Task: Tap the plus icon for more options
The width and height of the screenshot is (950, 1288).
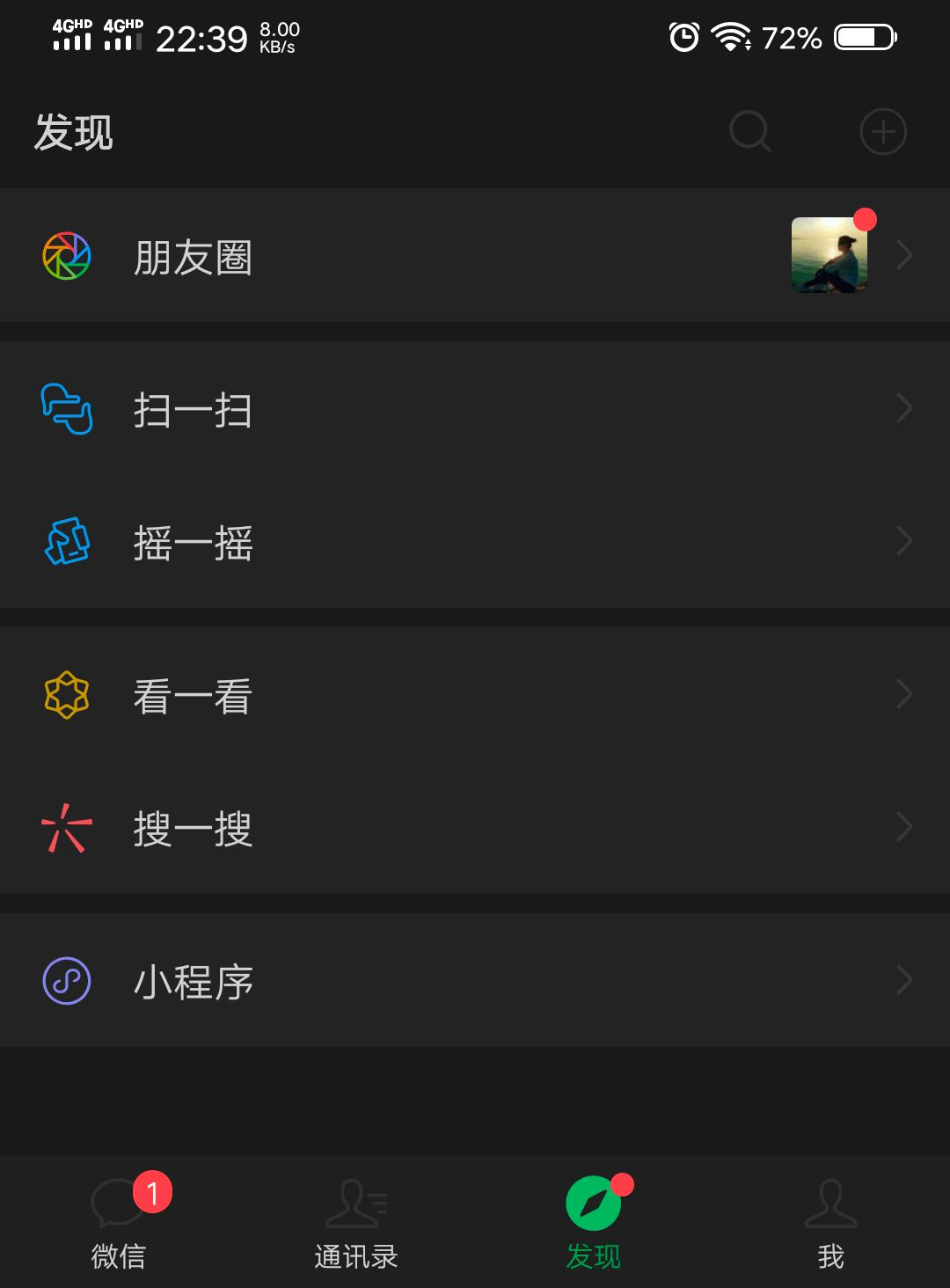Action: point(882,132)
